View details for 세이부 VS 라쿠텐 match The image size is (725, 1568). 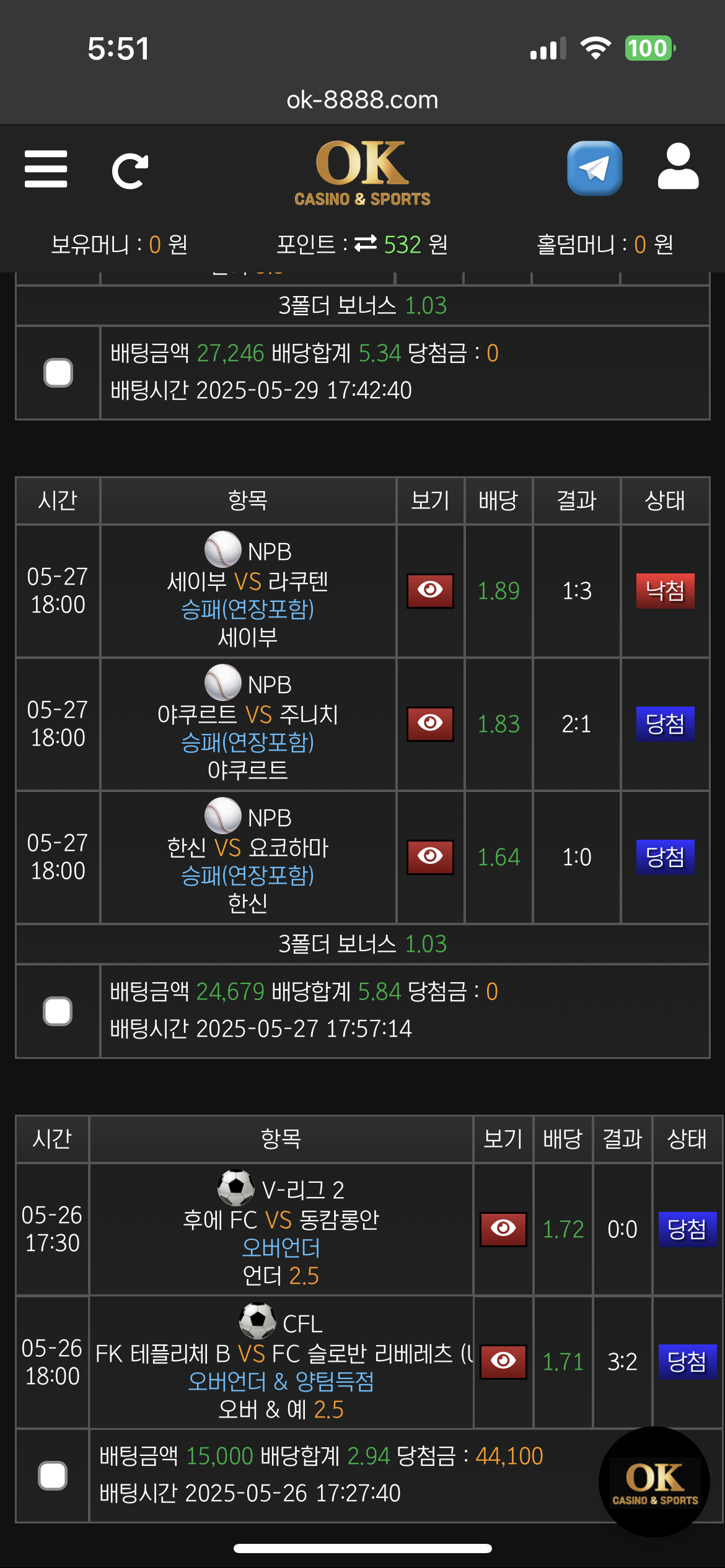pyautogui.click(x=430, y=590)
